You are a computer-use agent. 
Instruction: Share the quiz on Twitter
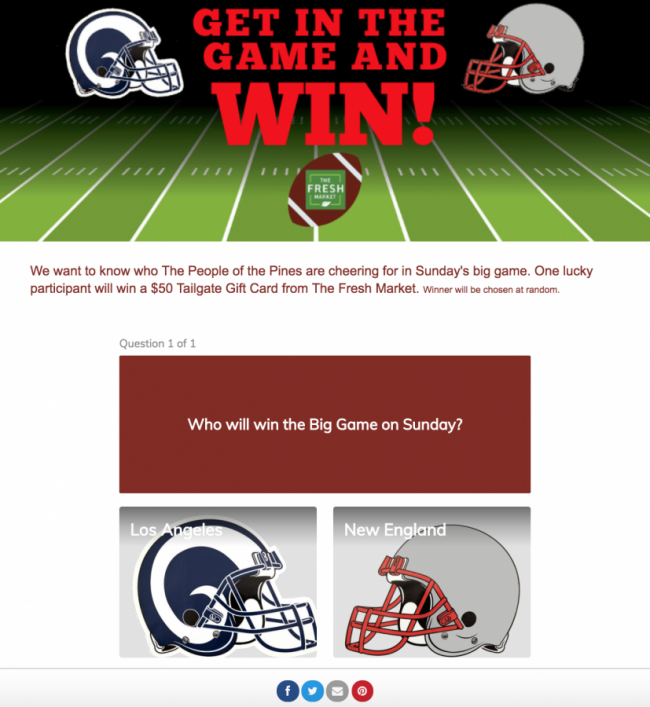312,690
